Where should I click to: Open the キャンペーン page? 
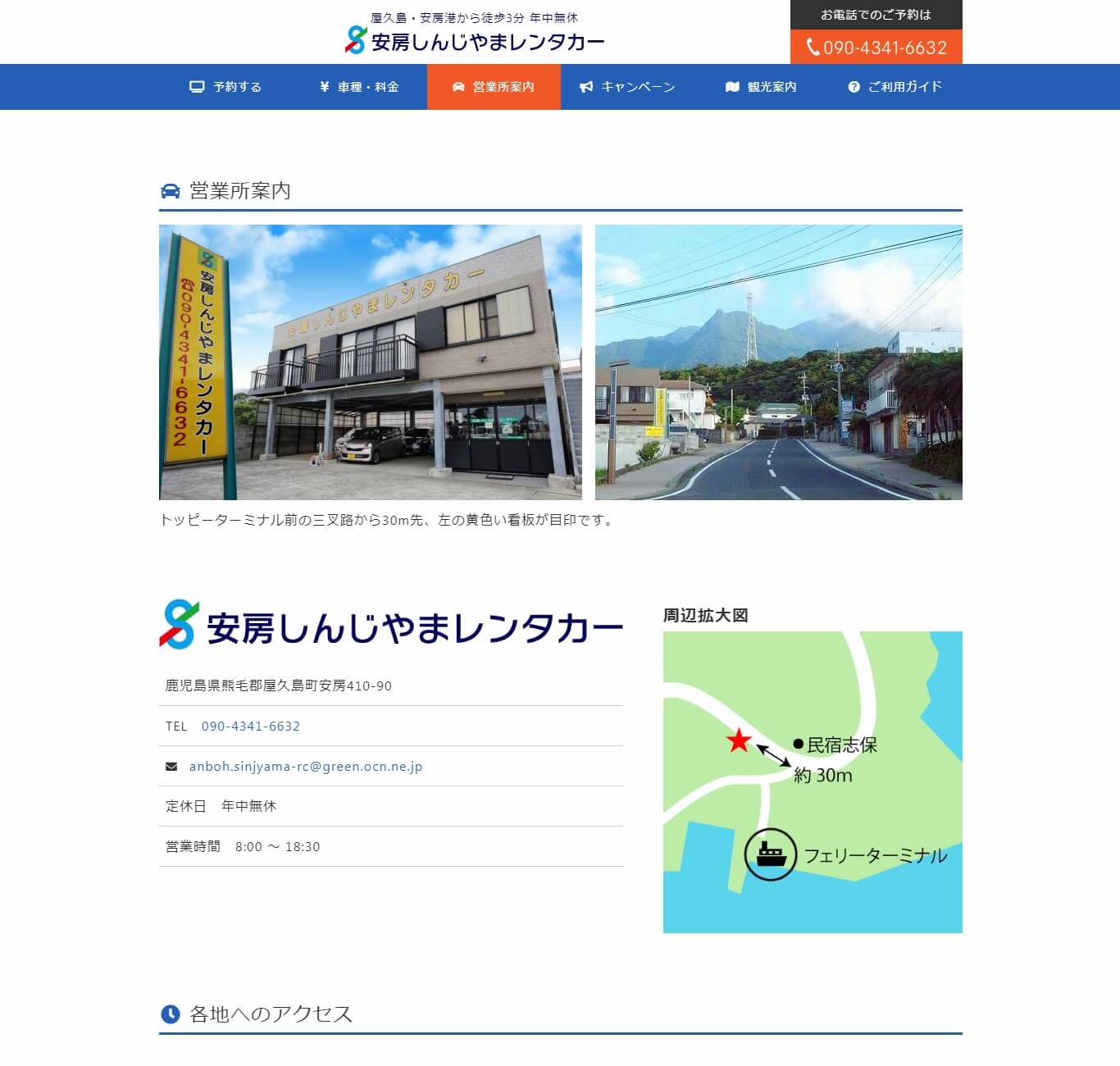[627, 87]
